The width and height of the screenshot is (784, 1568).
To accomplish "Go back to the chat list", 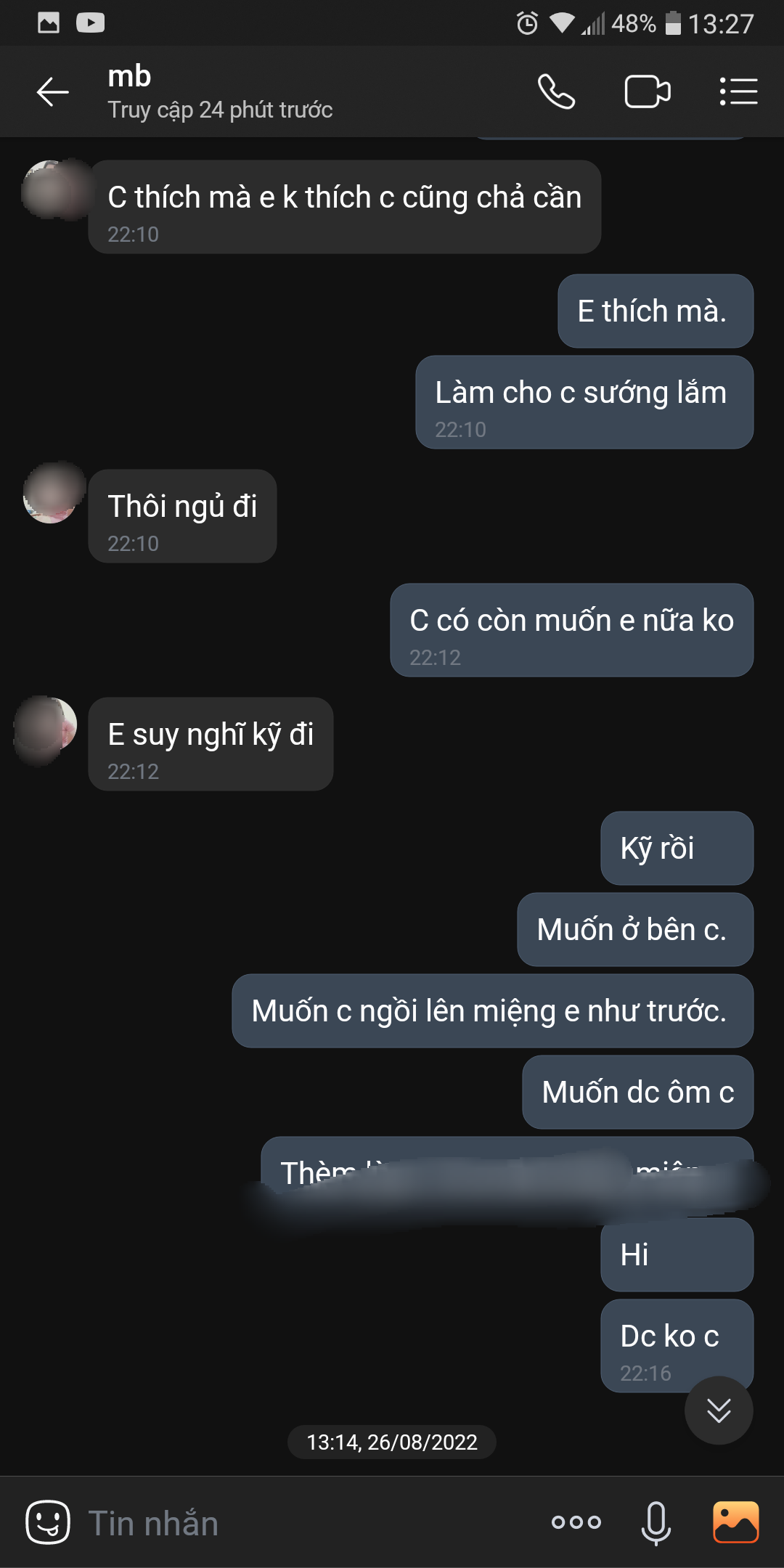I will pyautogui.click(x=52, y=92).
